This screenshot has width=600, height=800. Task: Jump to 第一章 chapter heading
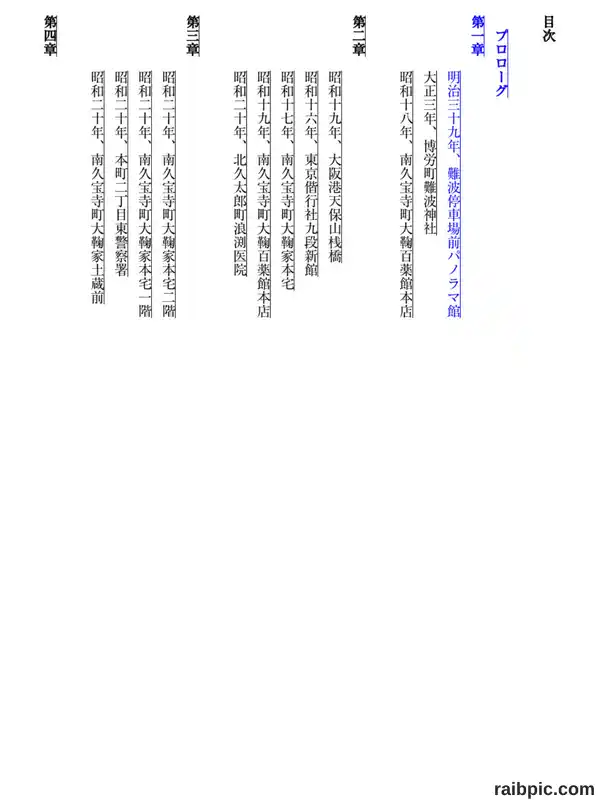(478, 36)
